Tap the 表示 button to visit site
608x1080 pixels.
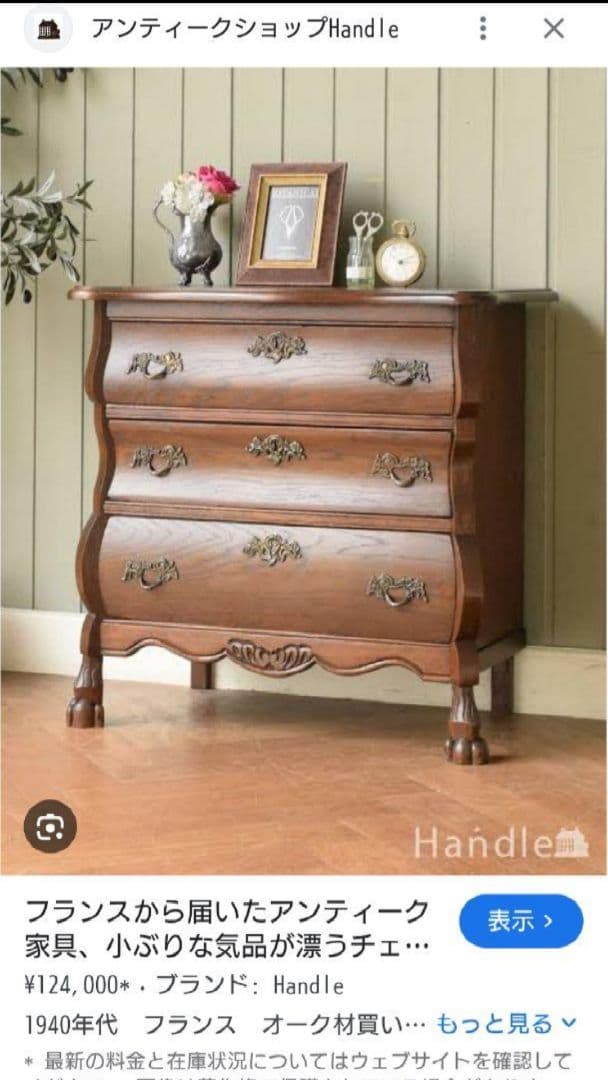click(x=520, y=921)
